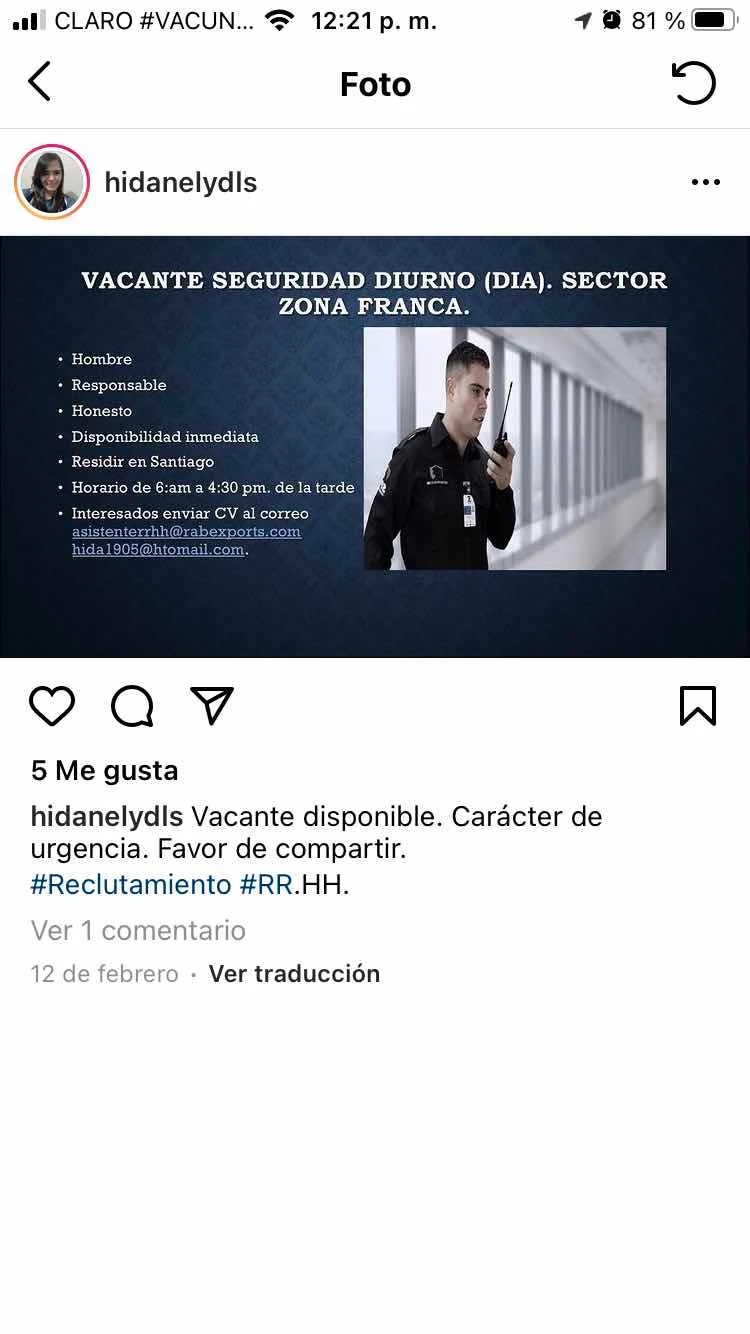Open the #RR hashtag
Image resolution: width=750 pixels, height=1334 pixels.
pyautogui.click(x=266, y=884)
